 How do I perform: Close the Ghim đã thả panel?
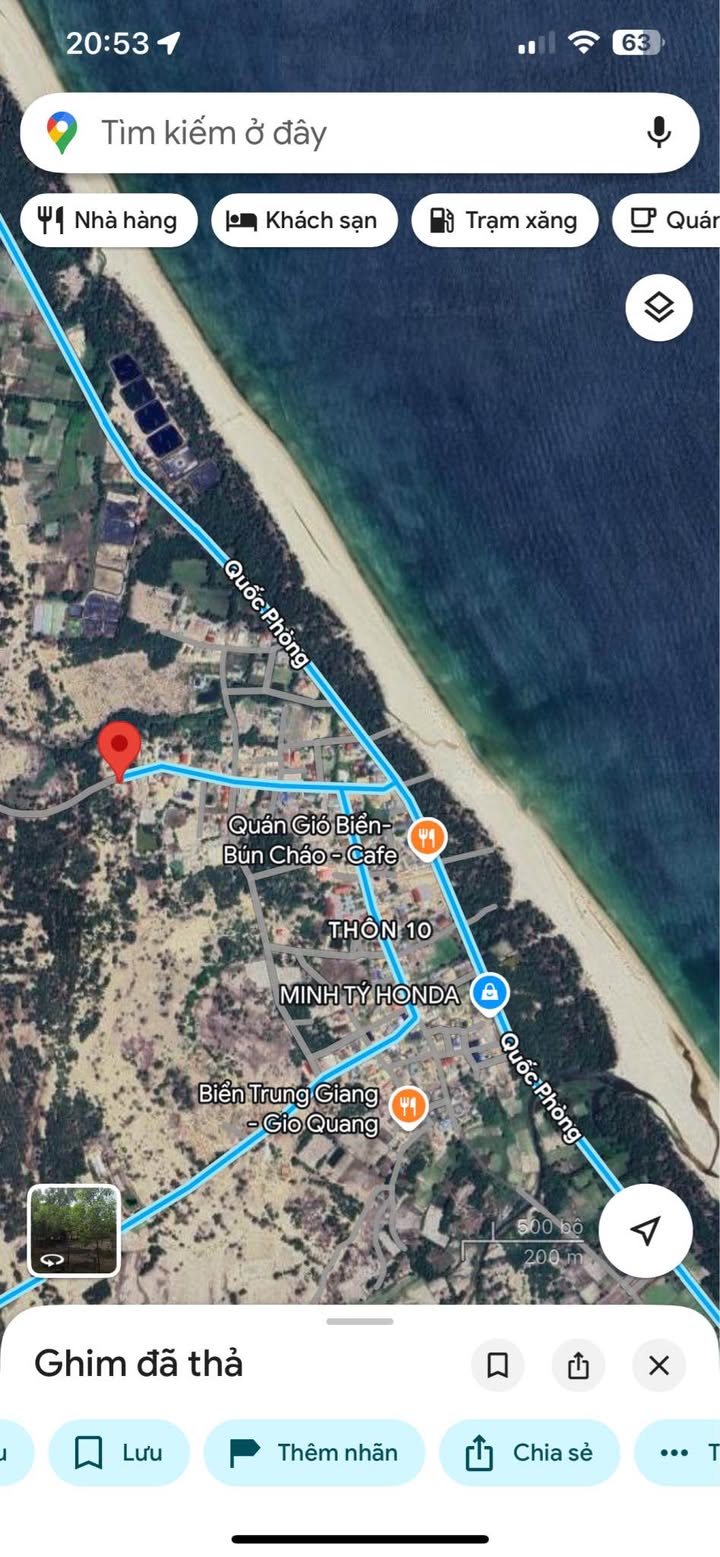click(659, 1365)
